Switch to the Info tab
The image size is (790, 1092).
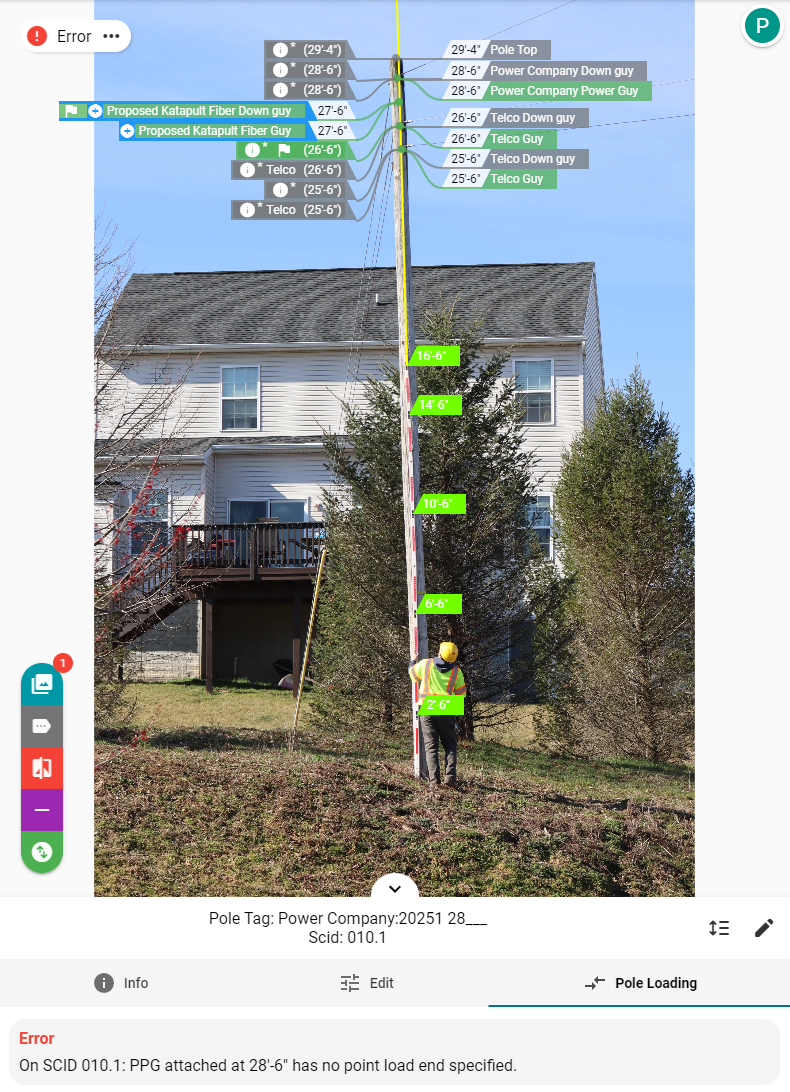122,983
